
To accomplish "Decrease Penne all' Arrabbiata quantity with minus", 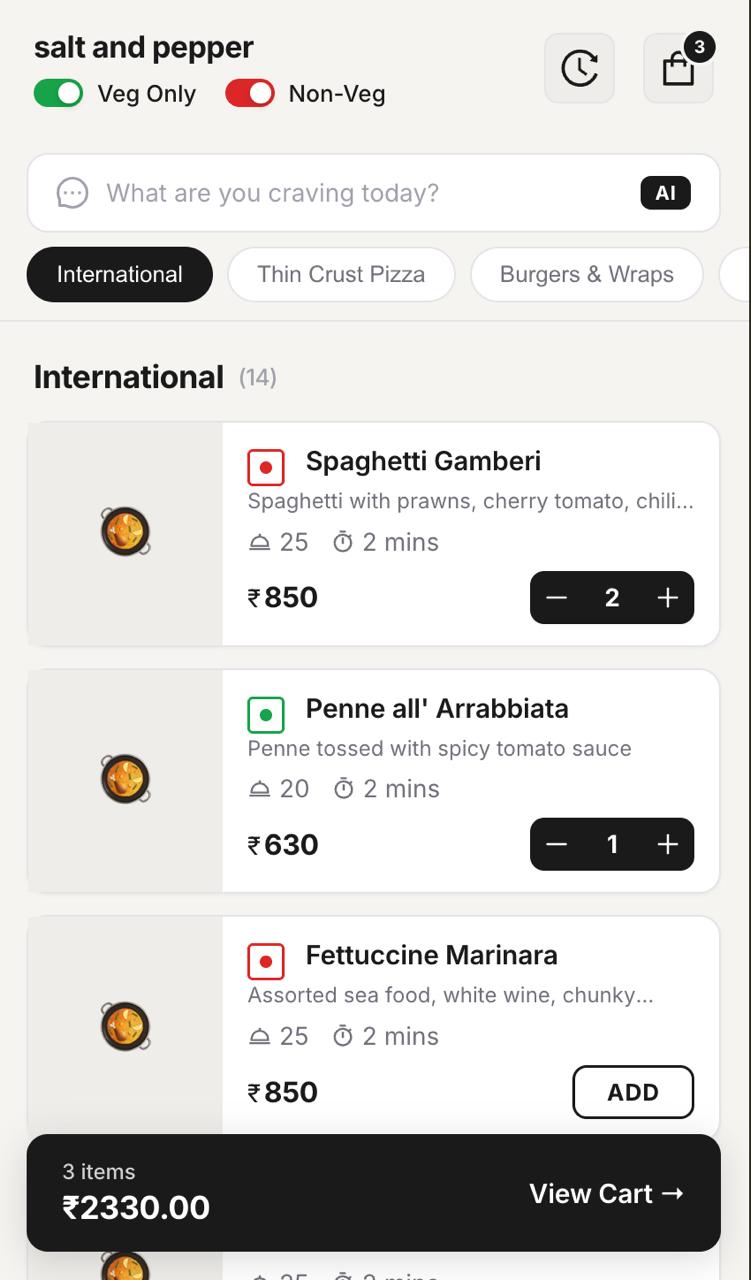I will tap(556, 844).
